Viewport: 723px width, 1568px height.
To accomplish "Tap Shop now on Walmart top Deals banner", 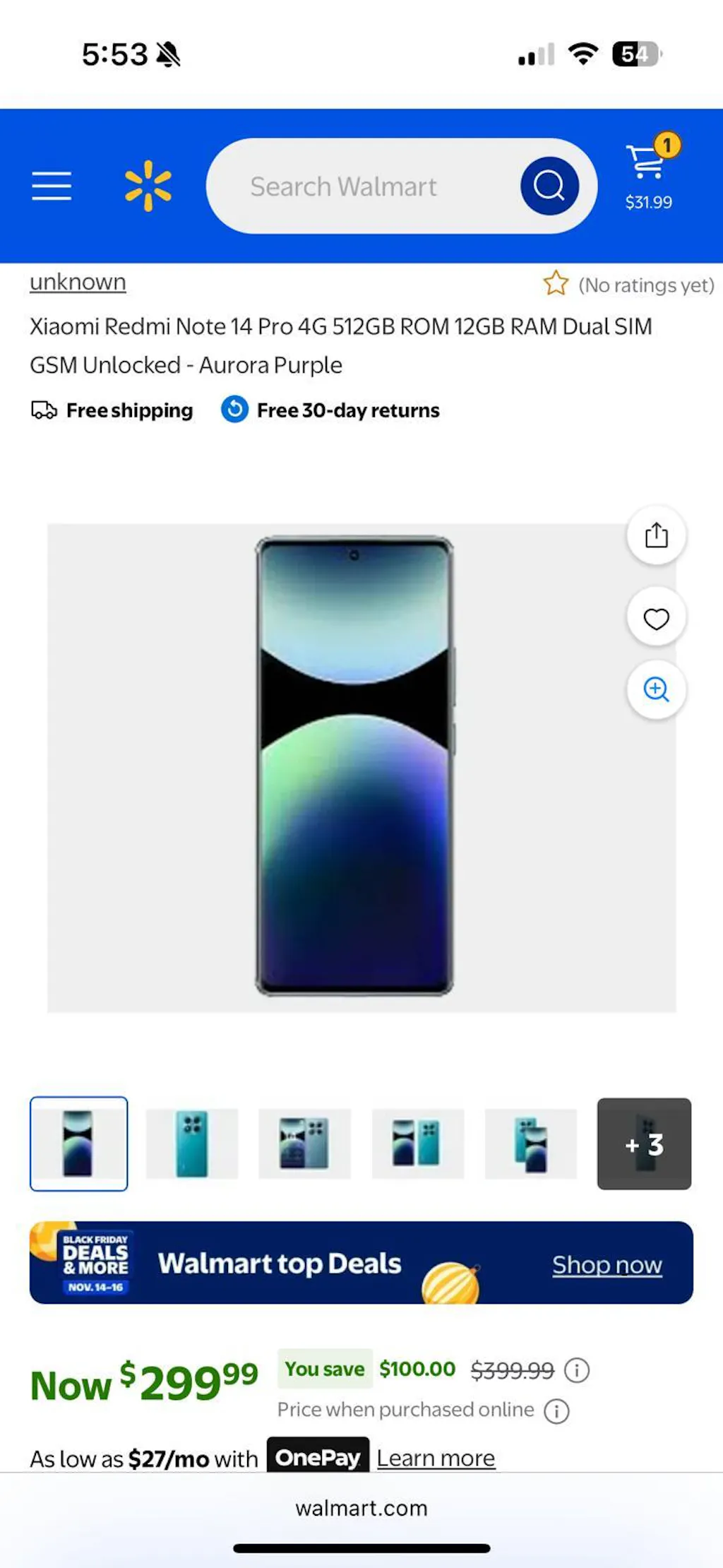I will [x=607, y=1264].
